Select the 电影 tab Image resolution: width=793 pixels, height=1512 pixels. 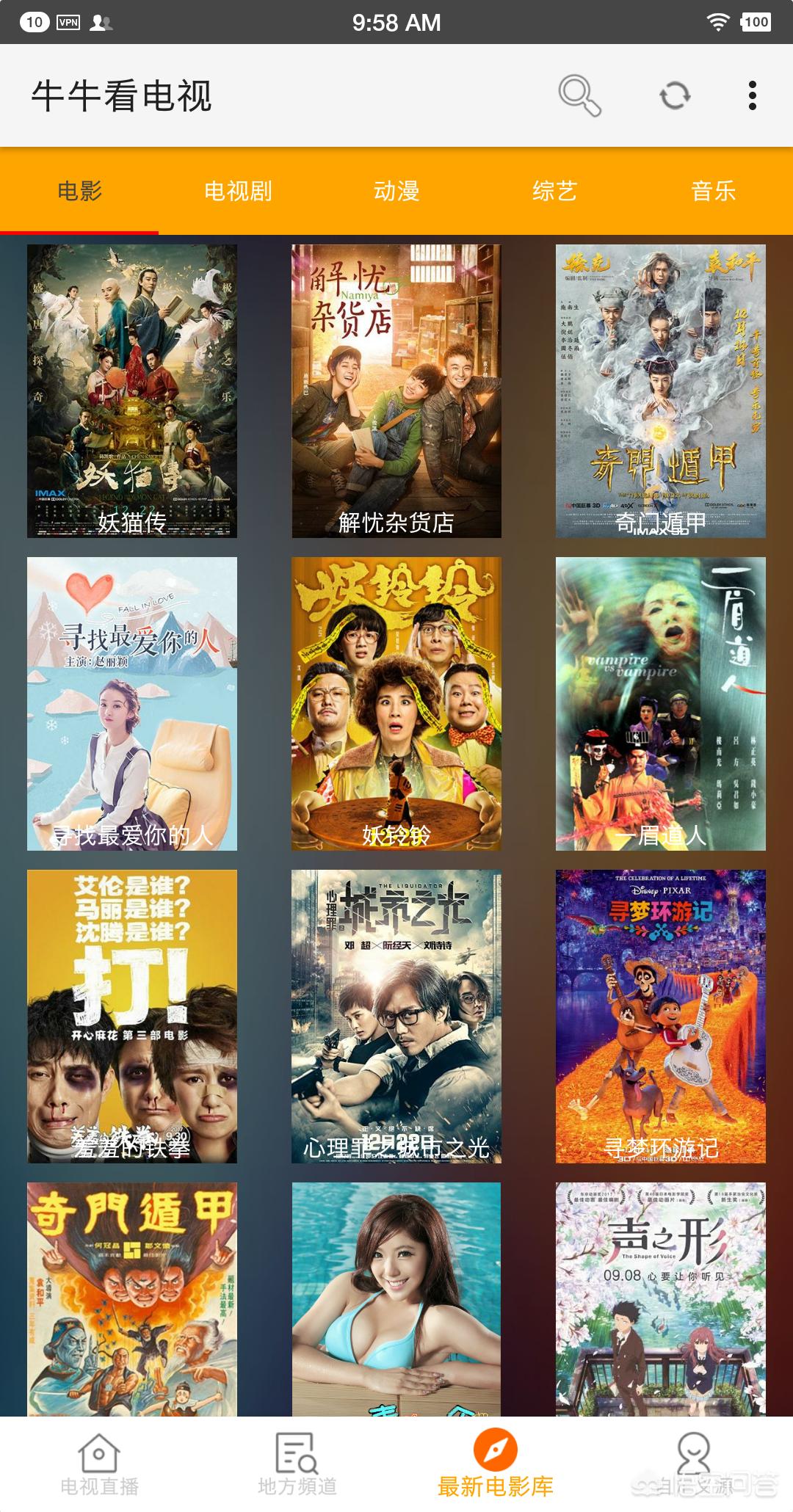pyautogui.click(x=79, y=191)
